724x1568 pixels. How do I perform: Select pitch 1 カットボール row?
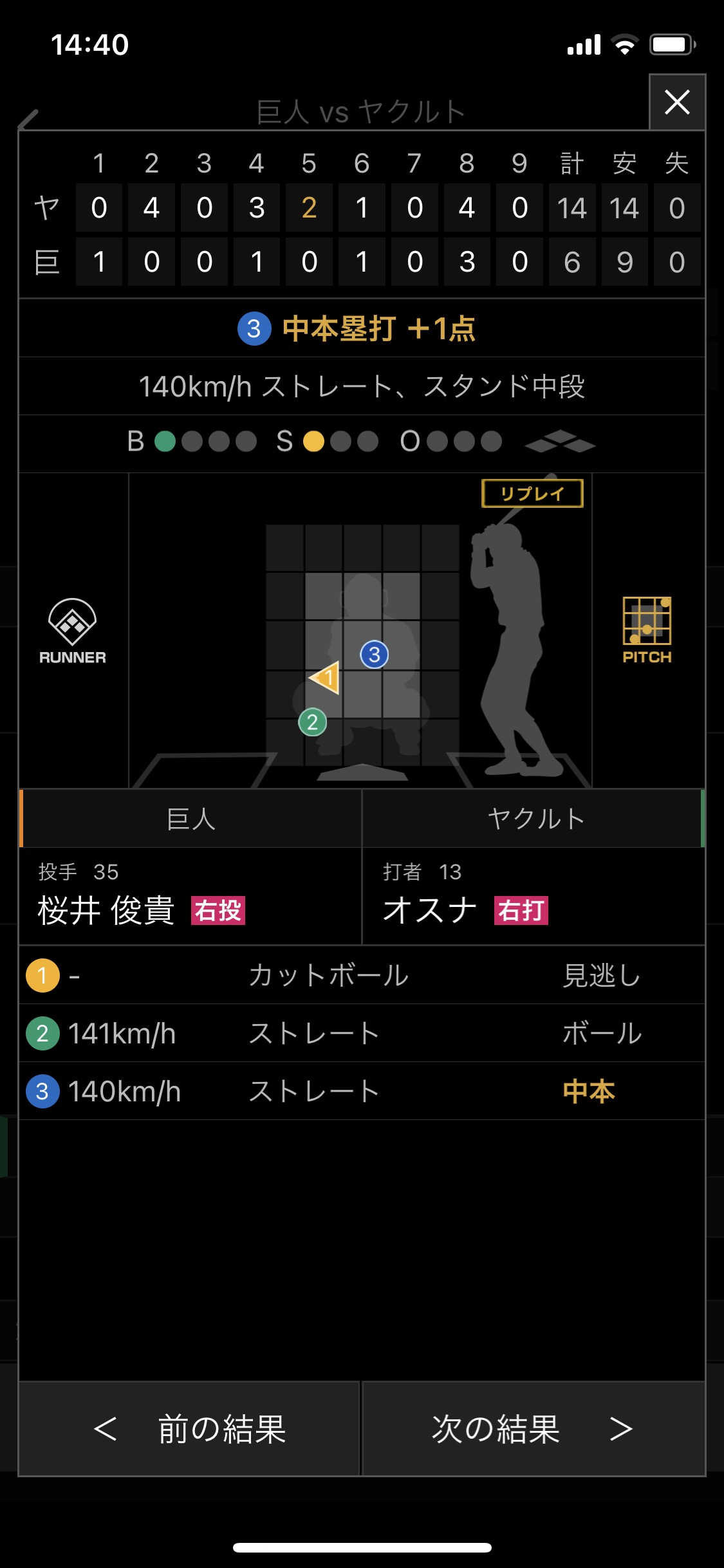pos(362,975)
